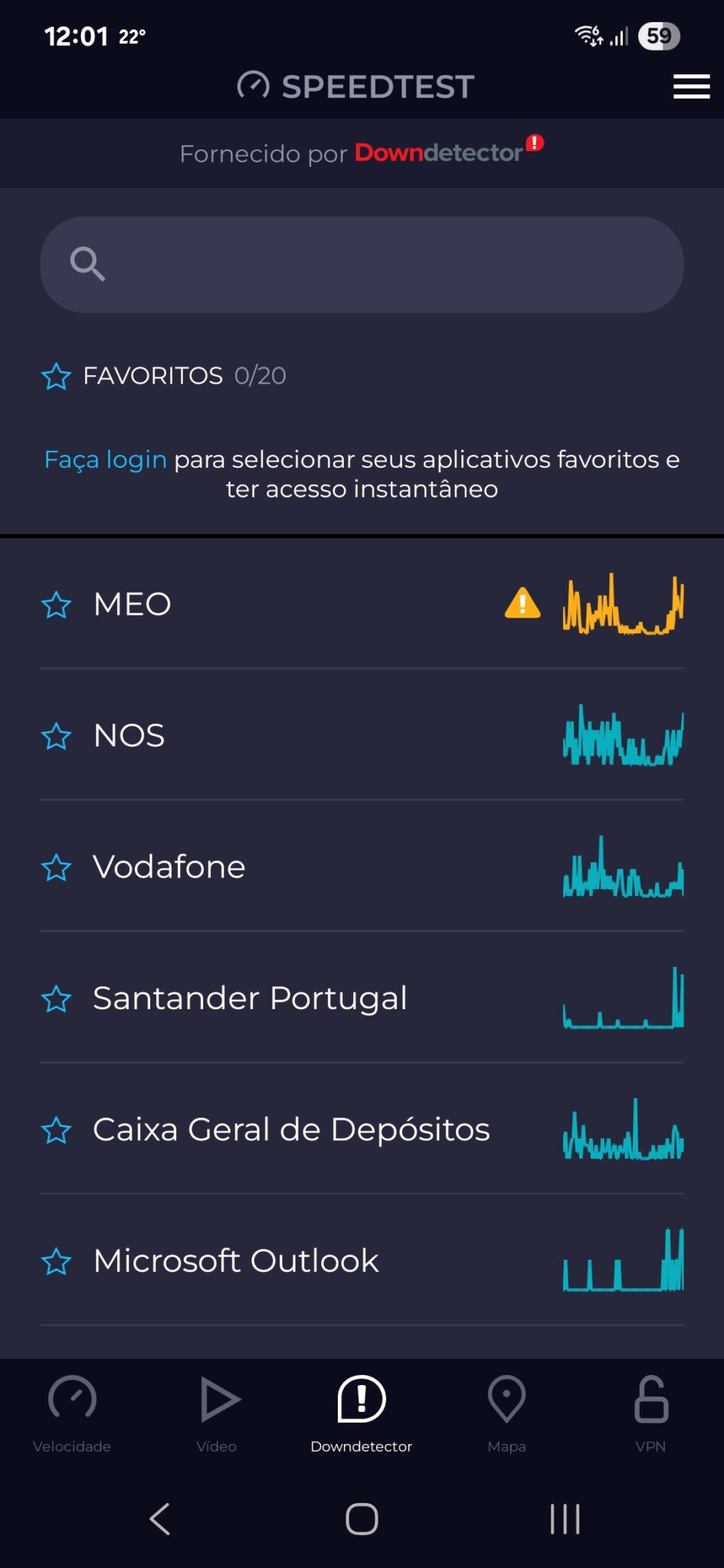The height and width of the screenshot is (1568, 724).
Task: Star Caixa Geral de Depósitos as favorite
Action: point(56,1131)
